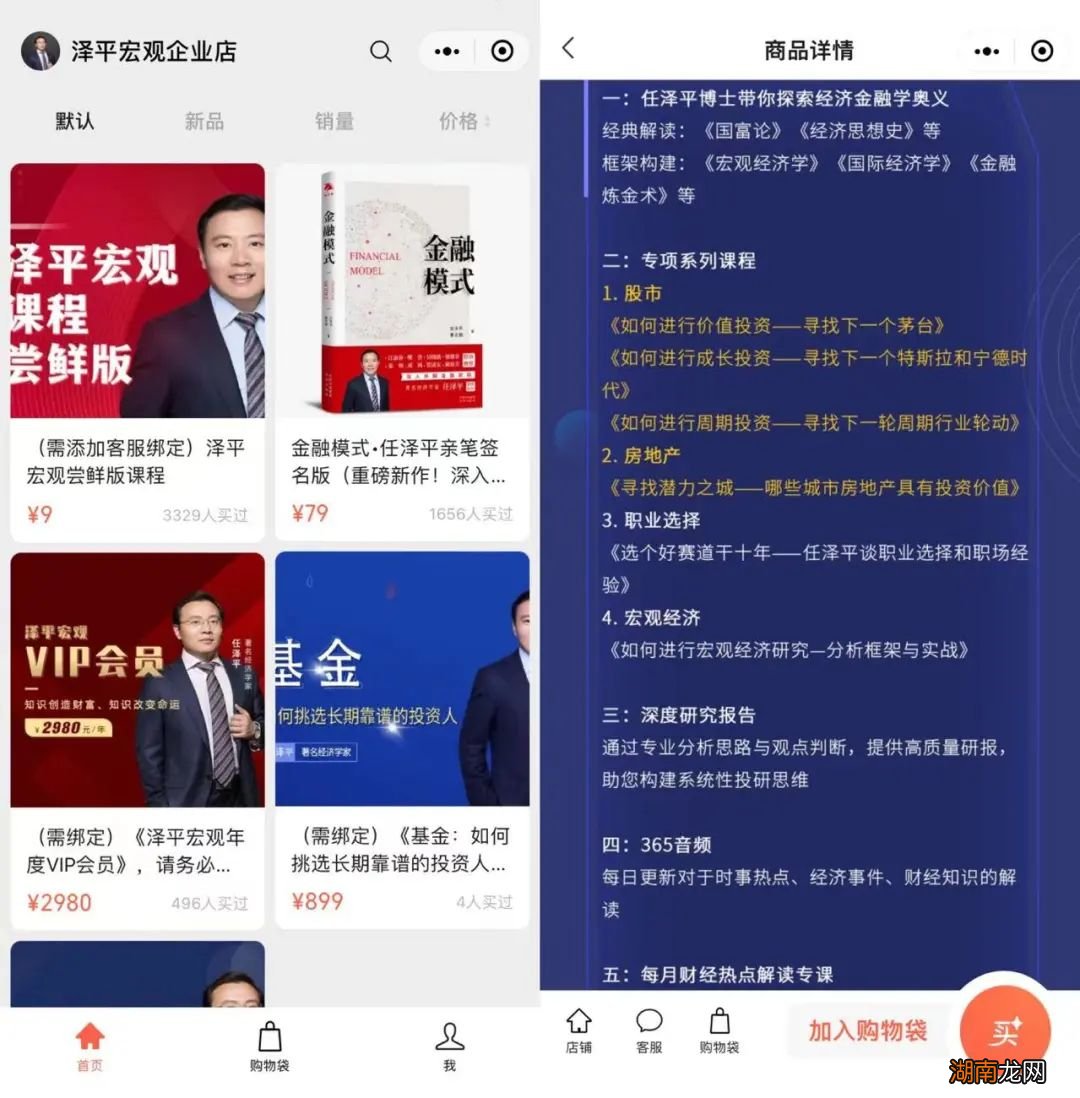The height and width of the screenshot is (1098, 1080).
Task: Open search via the magnifier icon
Action: coord(380,51)
